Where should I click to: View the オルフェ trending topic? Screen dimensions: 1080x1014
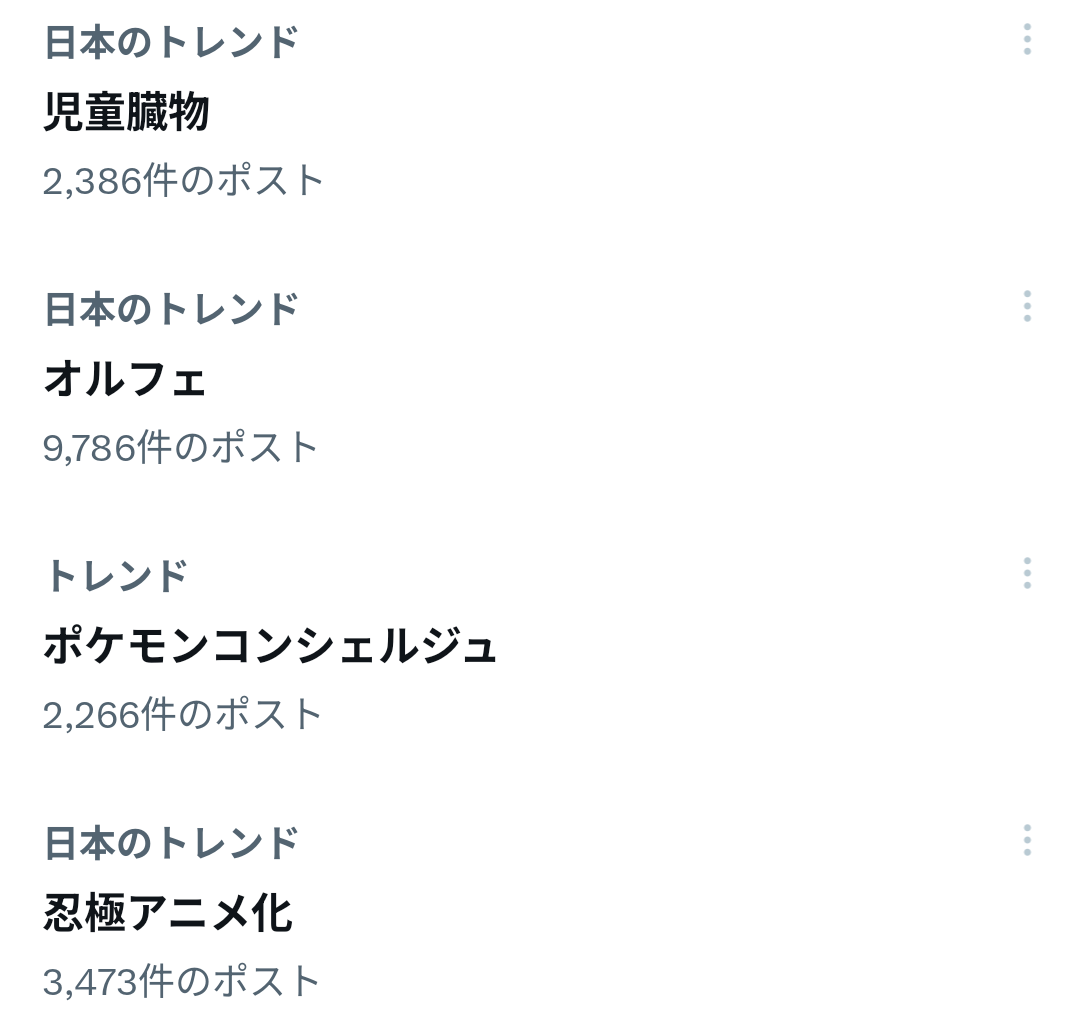pos(125,379)
